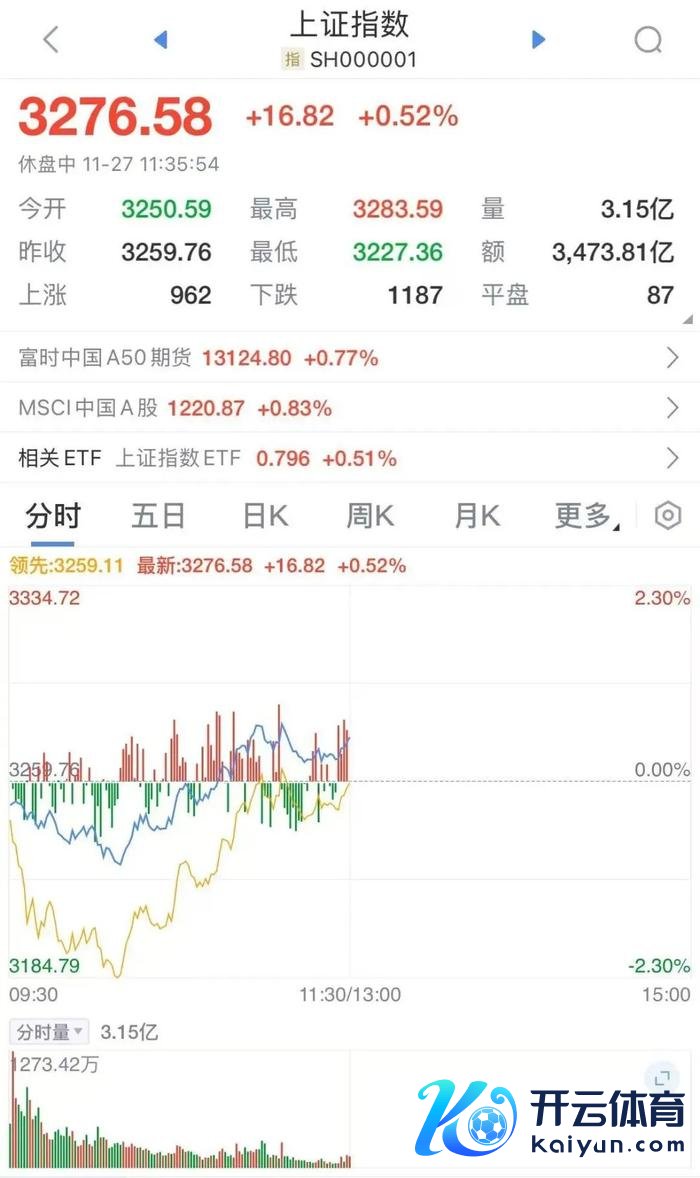700x1178 pixels.
Task: Open MSCI中国A股 details row
Action: point(350,408)
